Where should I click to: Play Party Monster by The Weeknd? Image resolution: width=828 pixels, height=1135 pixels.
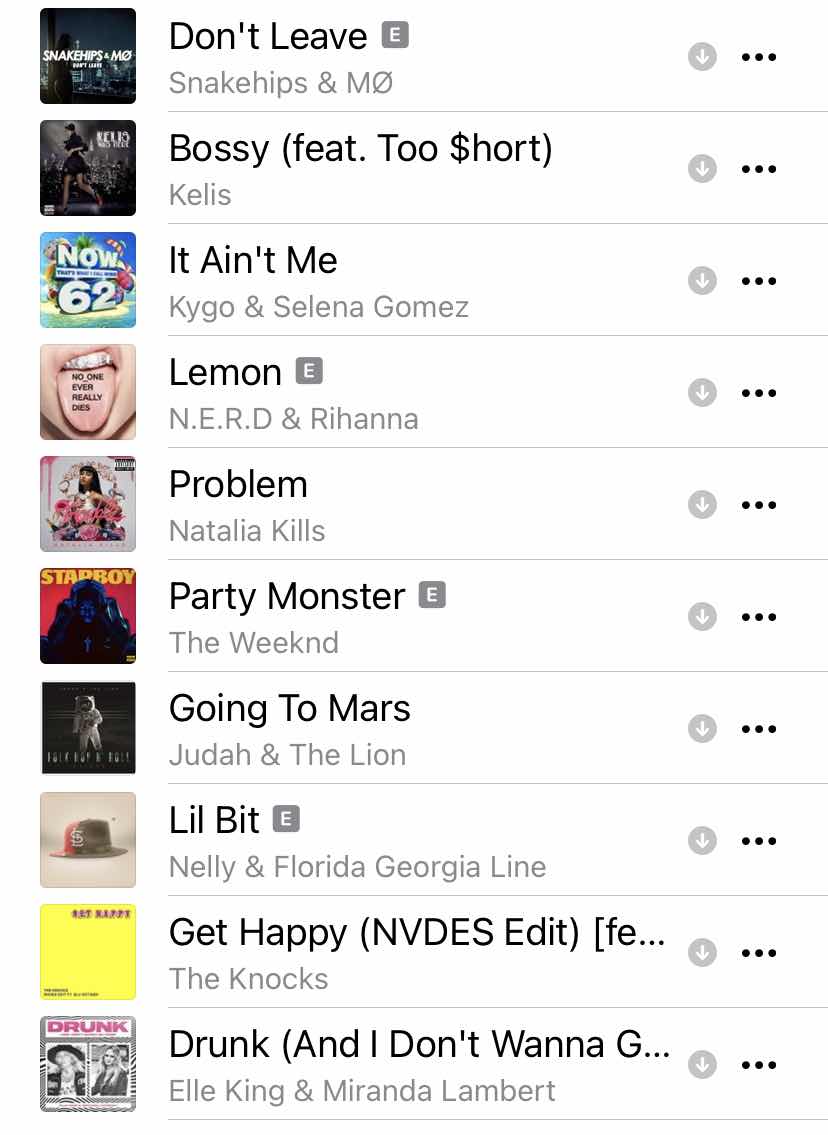click(287, 597)
